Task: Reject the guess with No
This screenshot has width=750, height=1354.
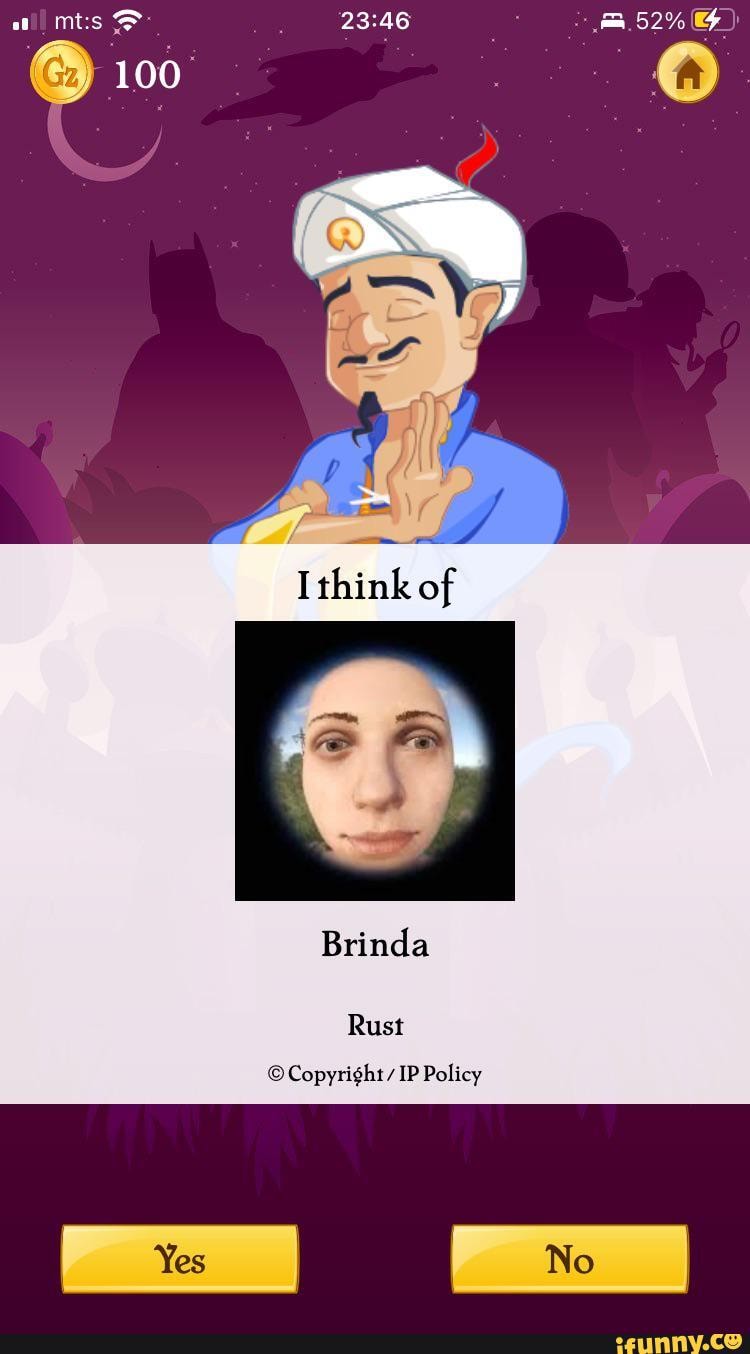Action: click(x=569, y=1261)
